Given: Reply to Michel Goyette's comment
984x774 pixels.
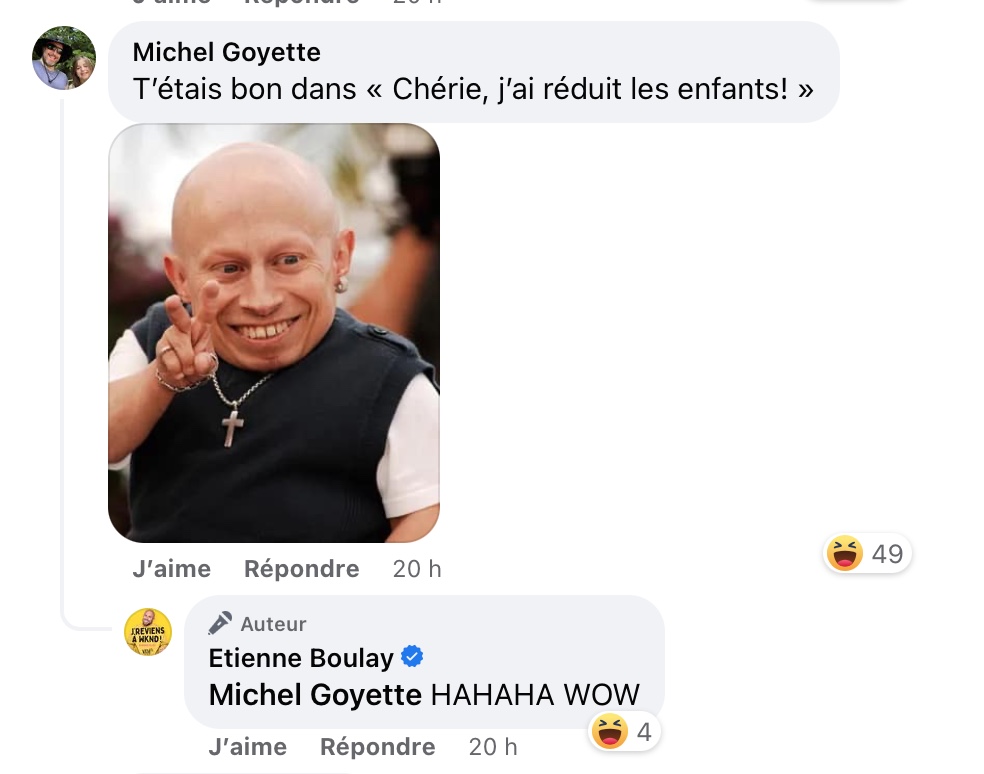Looking at the screenshot, I should tap(301, 569).
